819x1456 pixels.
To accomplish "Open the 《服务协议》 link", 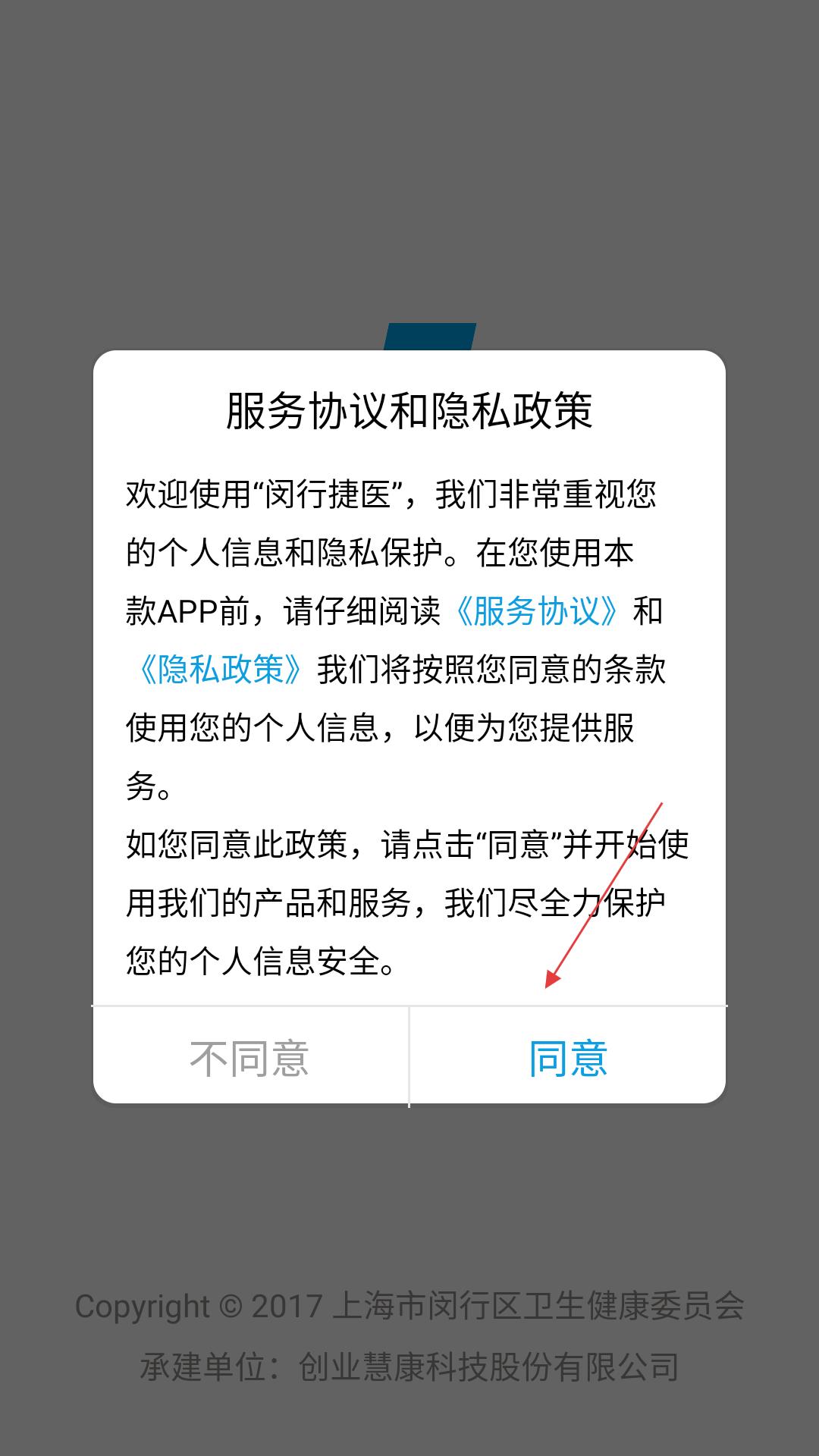I will coord(536,610).
